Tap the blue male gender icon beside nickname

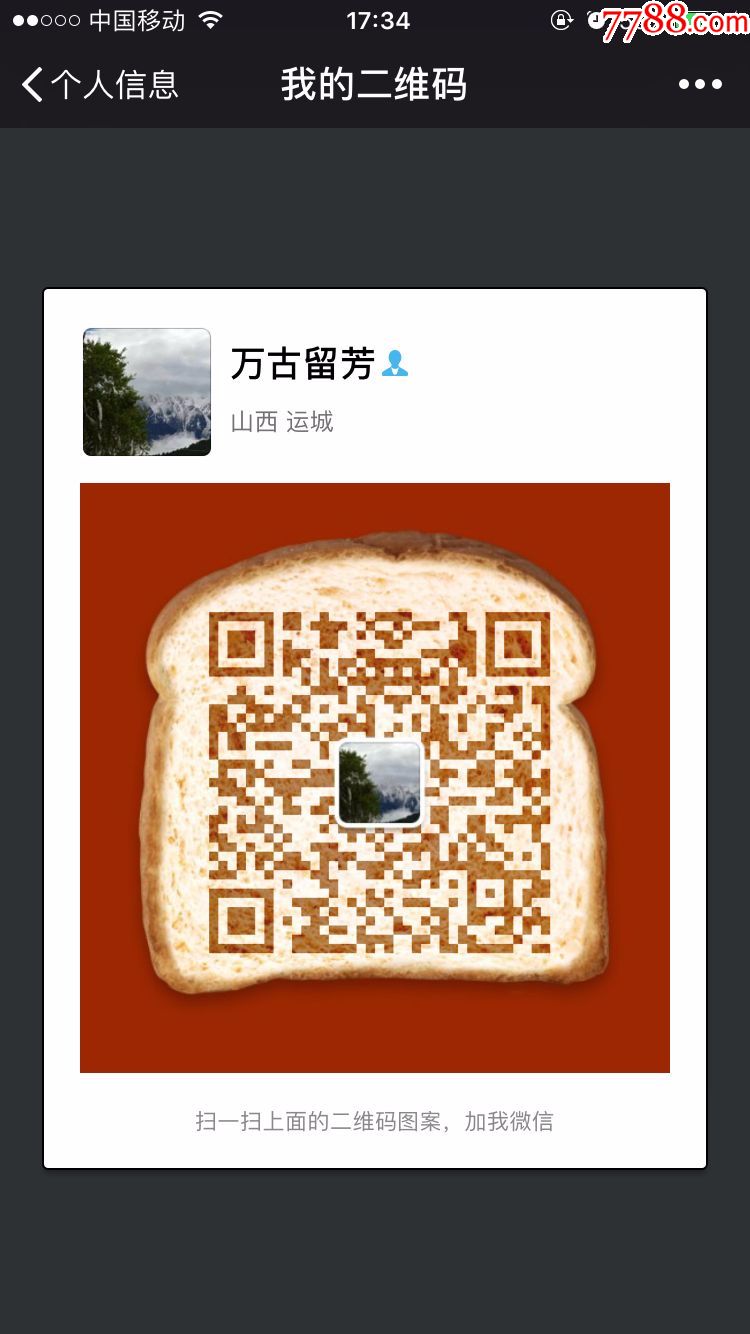click(x=396, y=364)
